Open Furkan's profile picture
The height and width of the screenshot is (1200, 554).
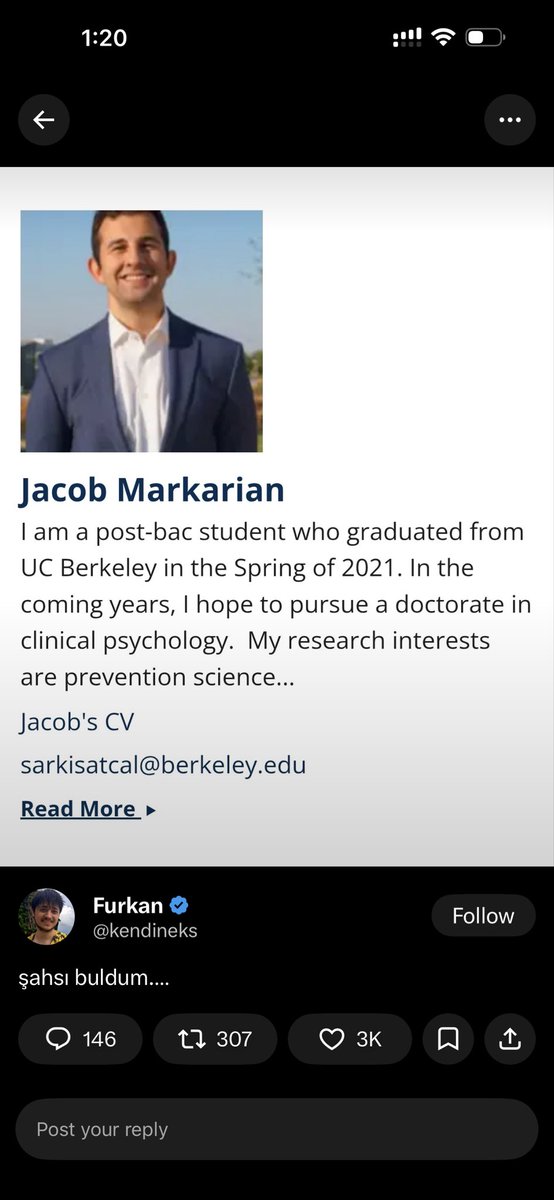pos(46,916)
